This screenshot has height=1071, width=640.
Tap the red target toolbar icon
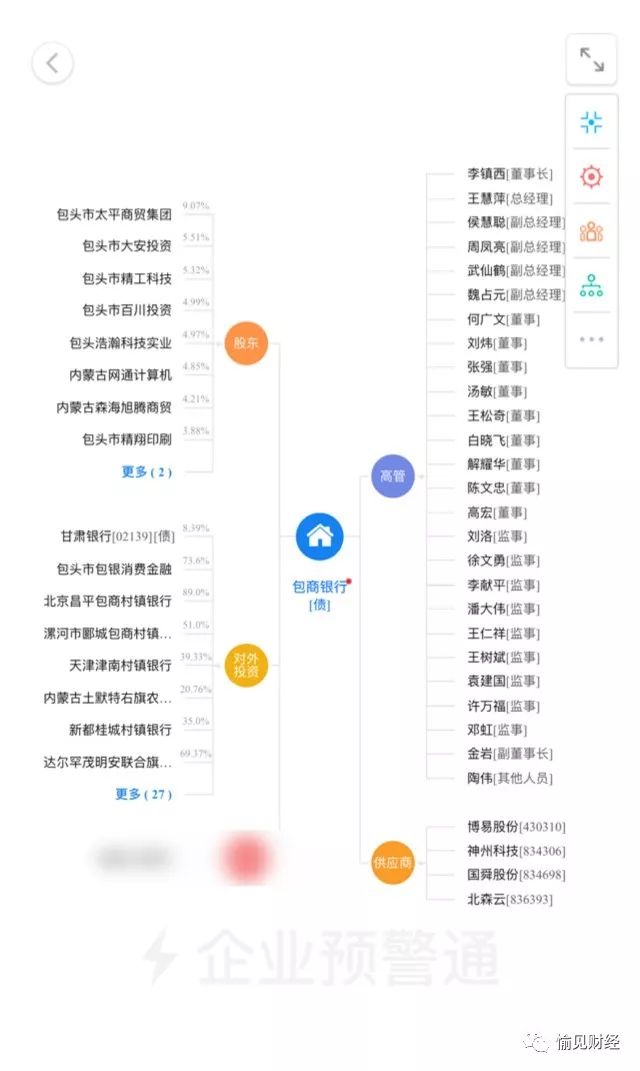(591, 177)
